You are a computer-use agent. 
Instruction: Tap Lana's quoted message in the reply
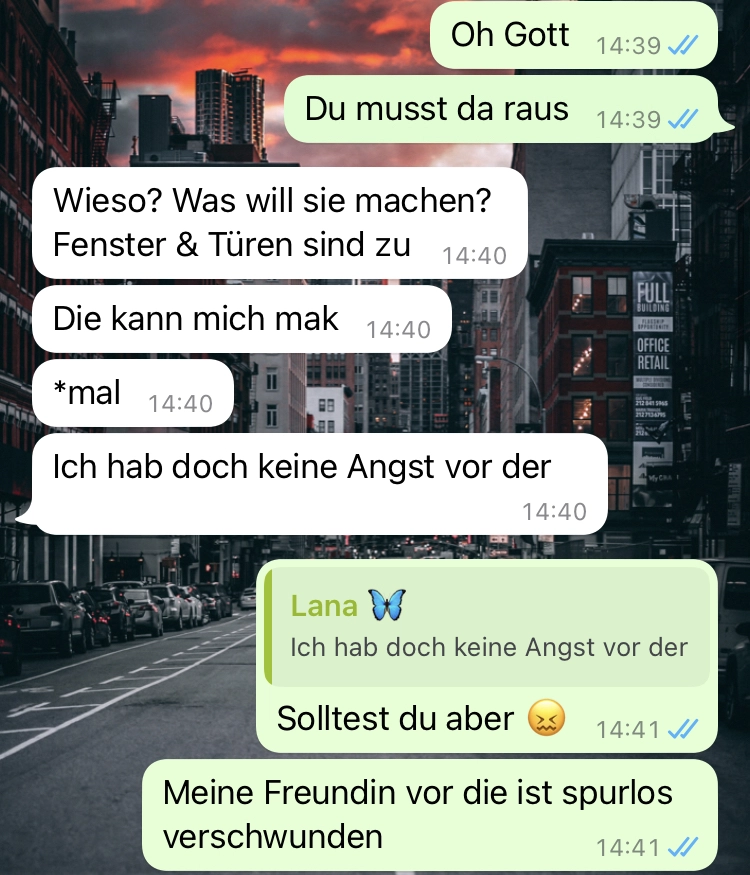(488, 628)
